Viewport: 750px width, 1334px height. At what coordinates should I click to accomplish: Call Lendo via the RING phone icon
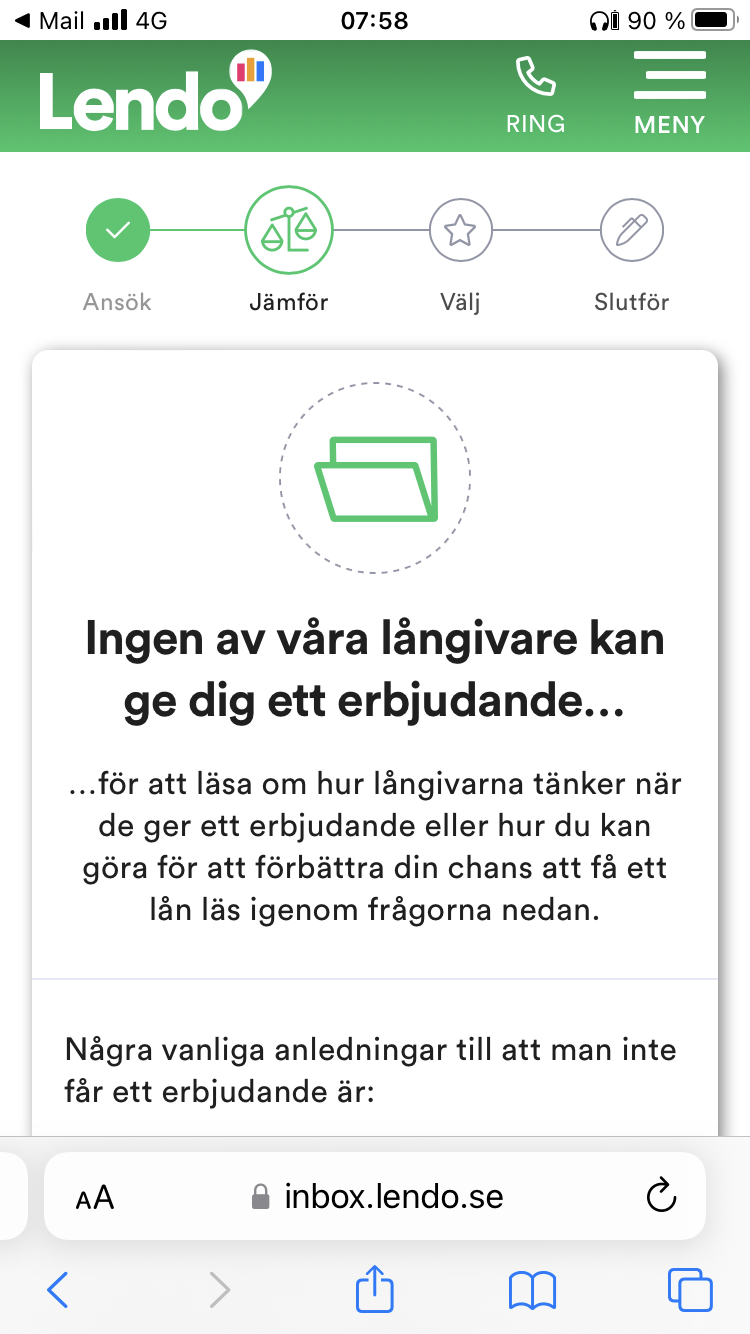[535, 95]
